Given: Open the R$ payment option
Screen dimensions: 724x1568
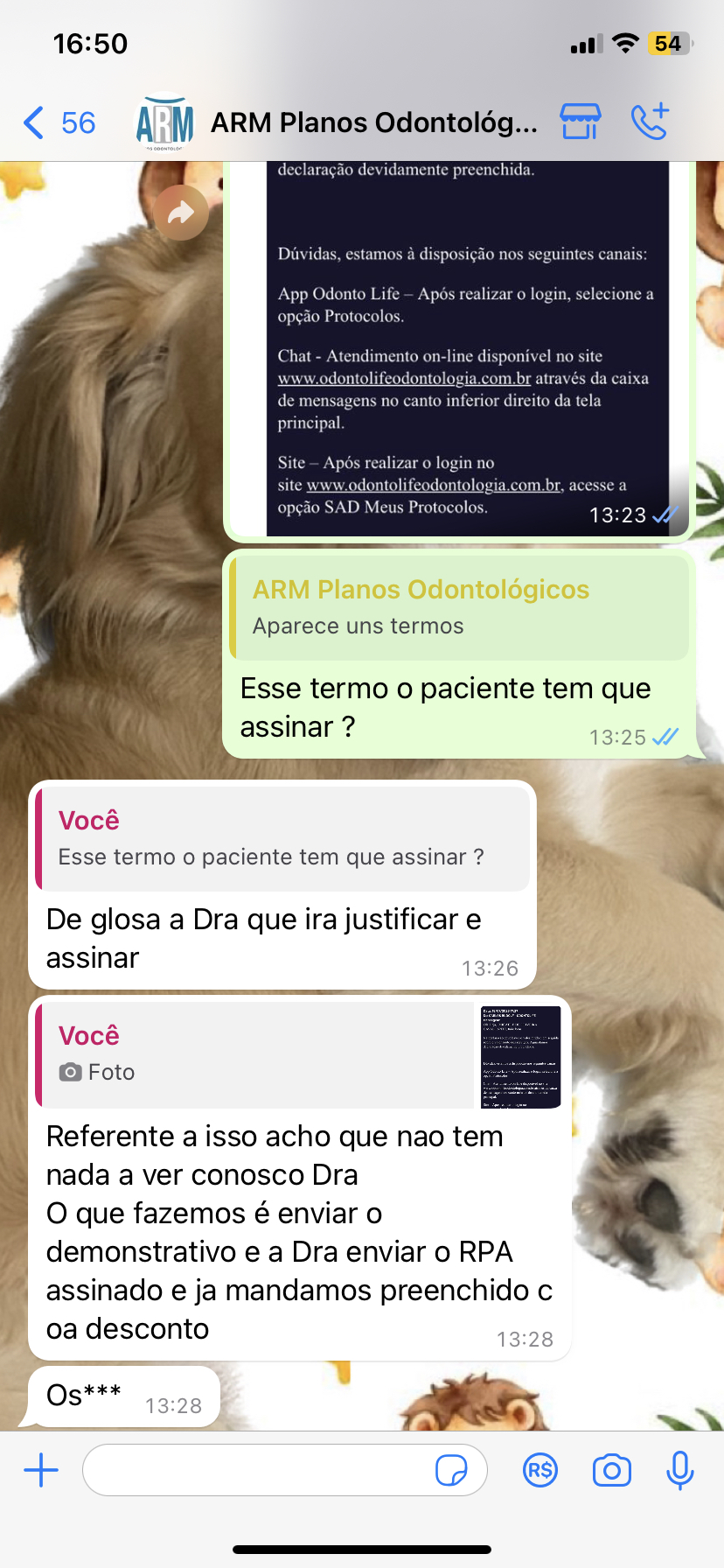Looking at the screenshot, I should coord(540,1470).
